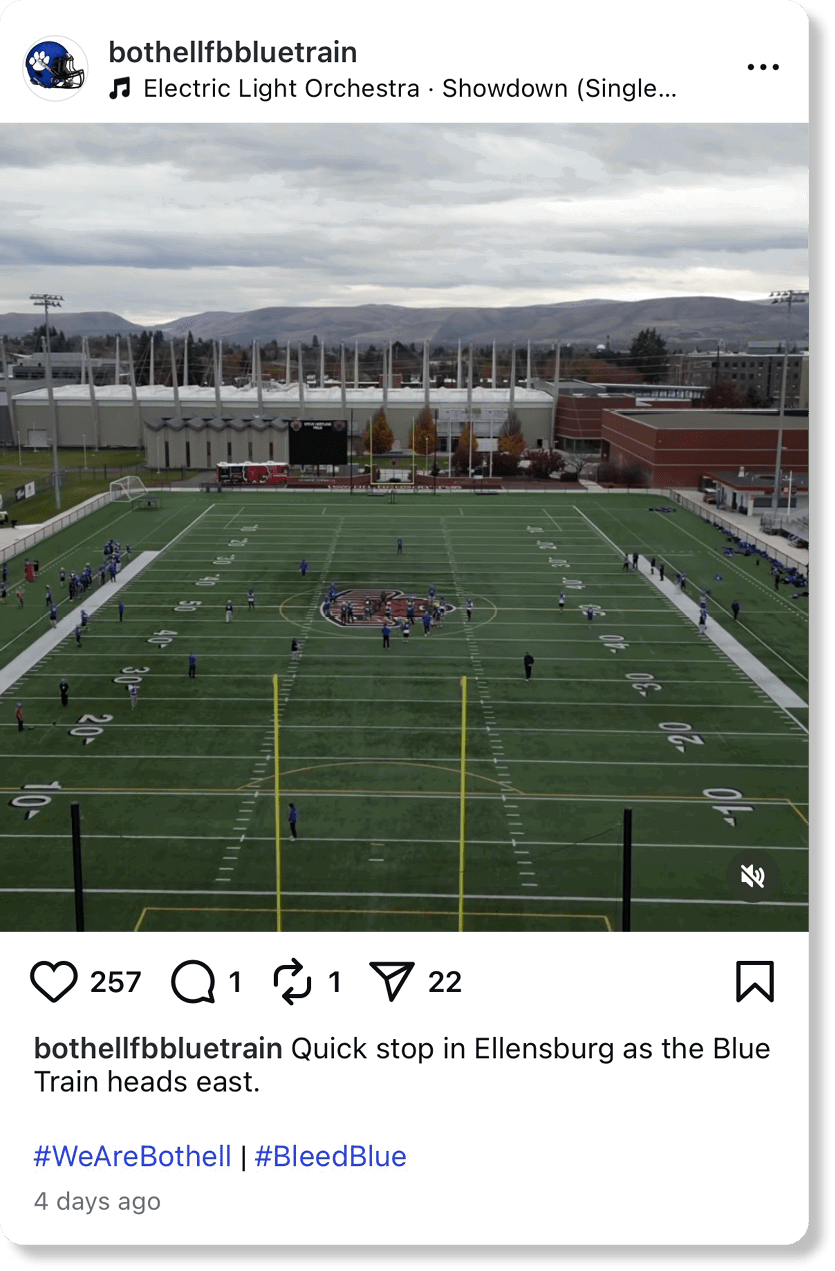Image resolution: width=835 pixels, height=1271 pixels.
Task: Open the #BleedBlue hashtag
Action: click(x=330, y=1157)
